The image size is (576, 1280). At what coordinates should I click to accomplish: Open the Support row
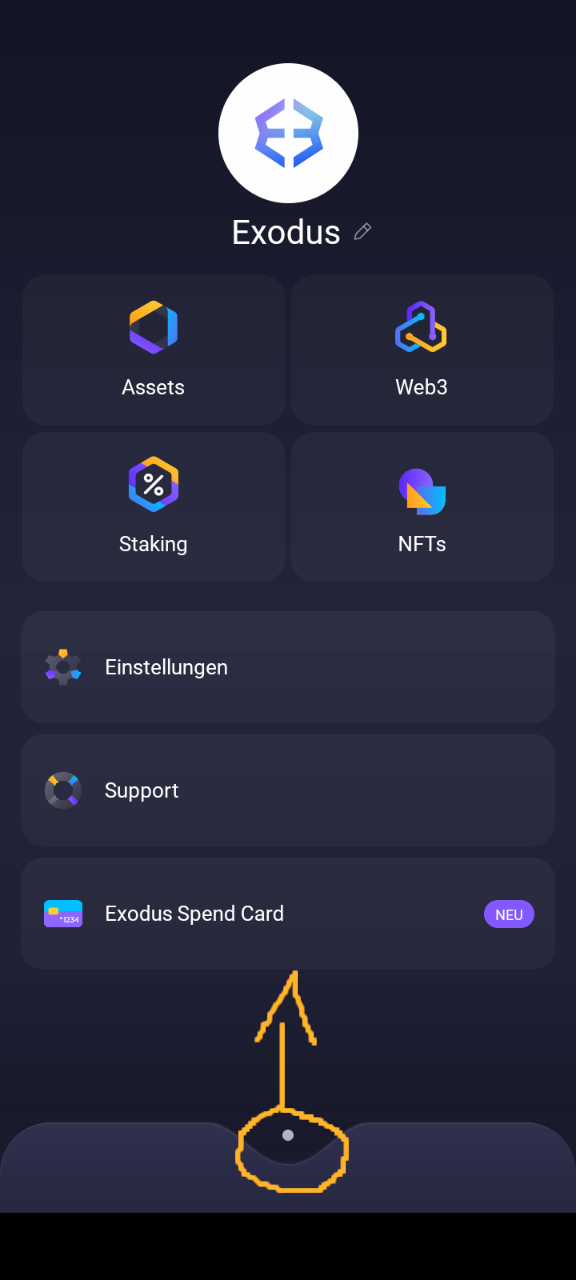[288, 790]
